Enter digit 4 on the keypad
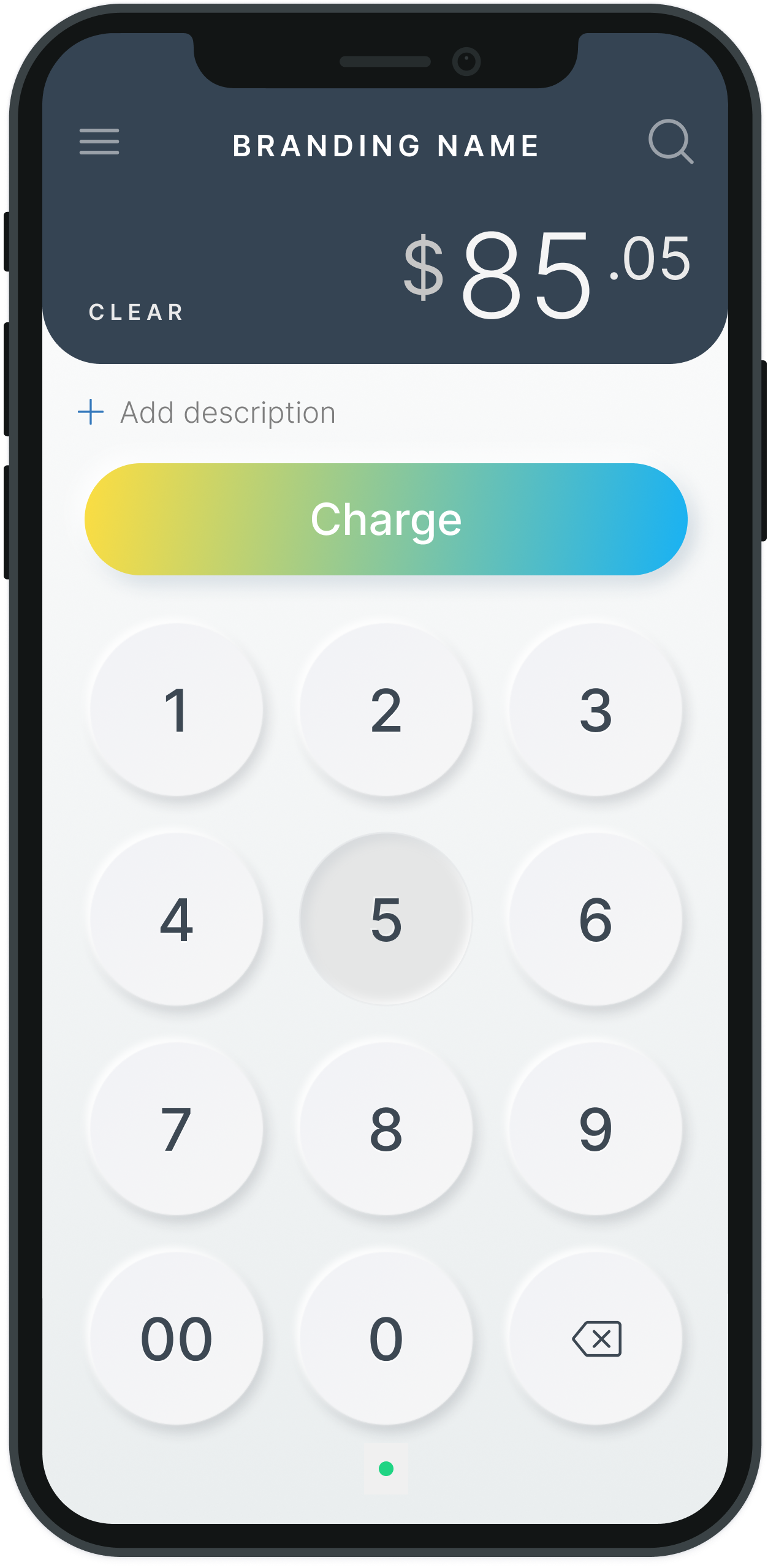 [177, 919]
